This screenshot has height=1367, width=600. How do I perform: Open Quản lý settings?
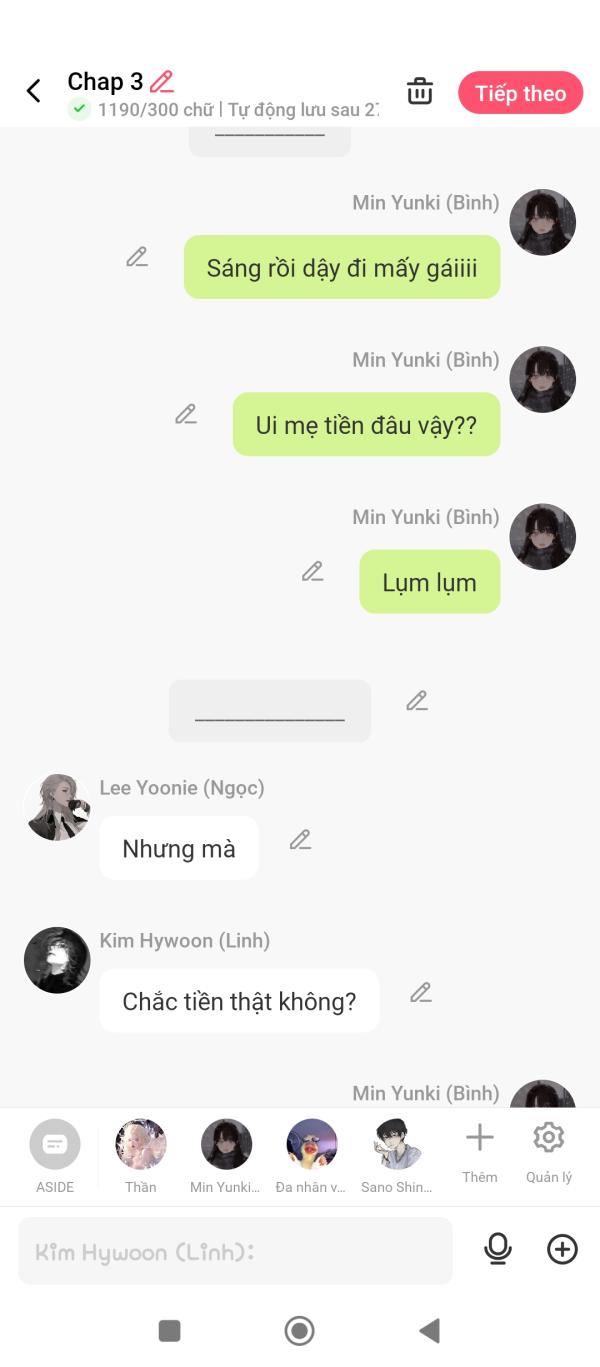click(x=549, y=1152)
